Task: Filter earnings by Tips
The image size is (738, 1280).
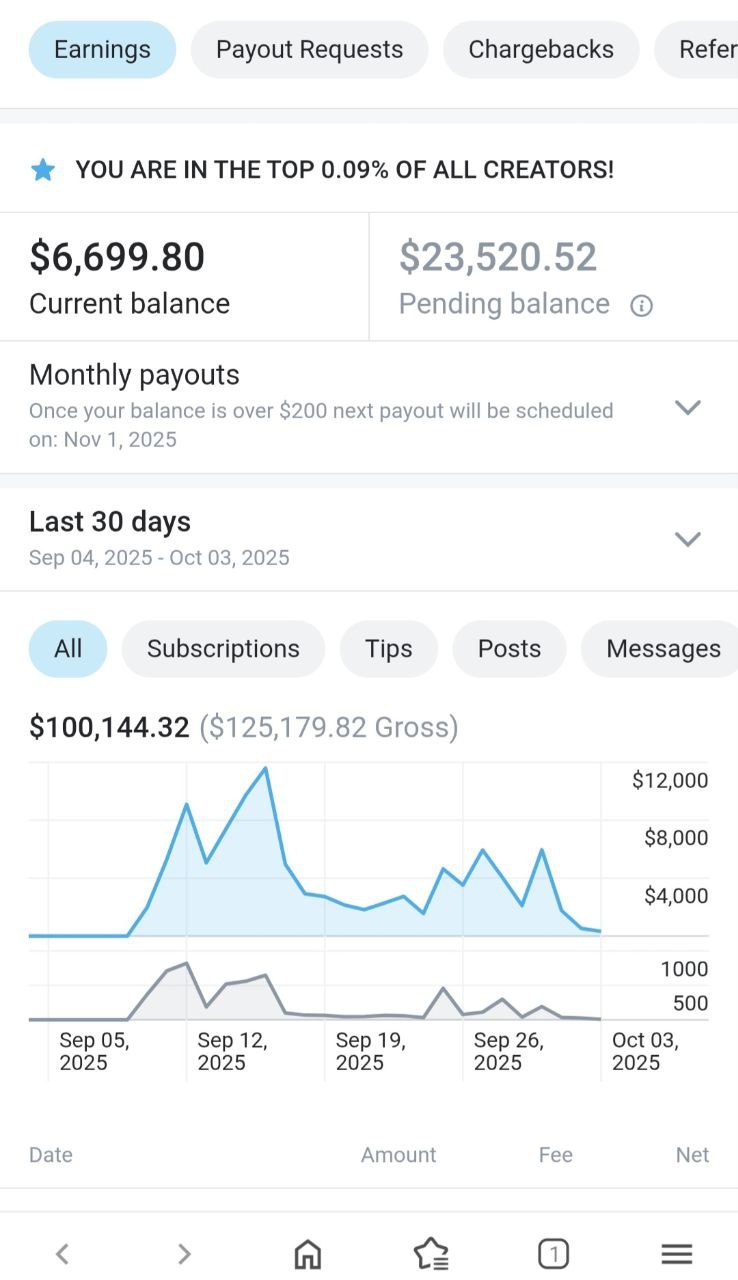Action: click(388, 649)
